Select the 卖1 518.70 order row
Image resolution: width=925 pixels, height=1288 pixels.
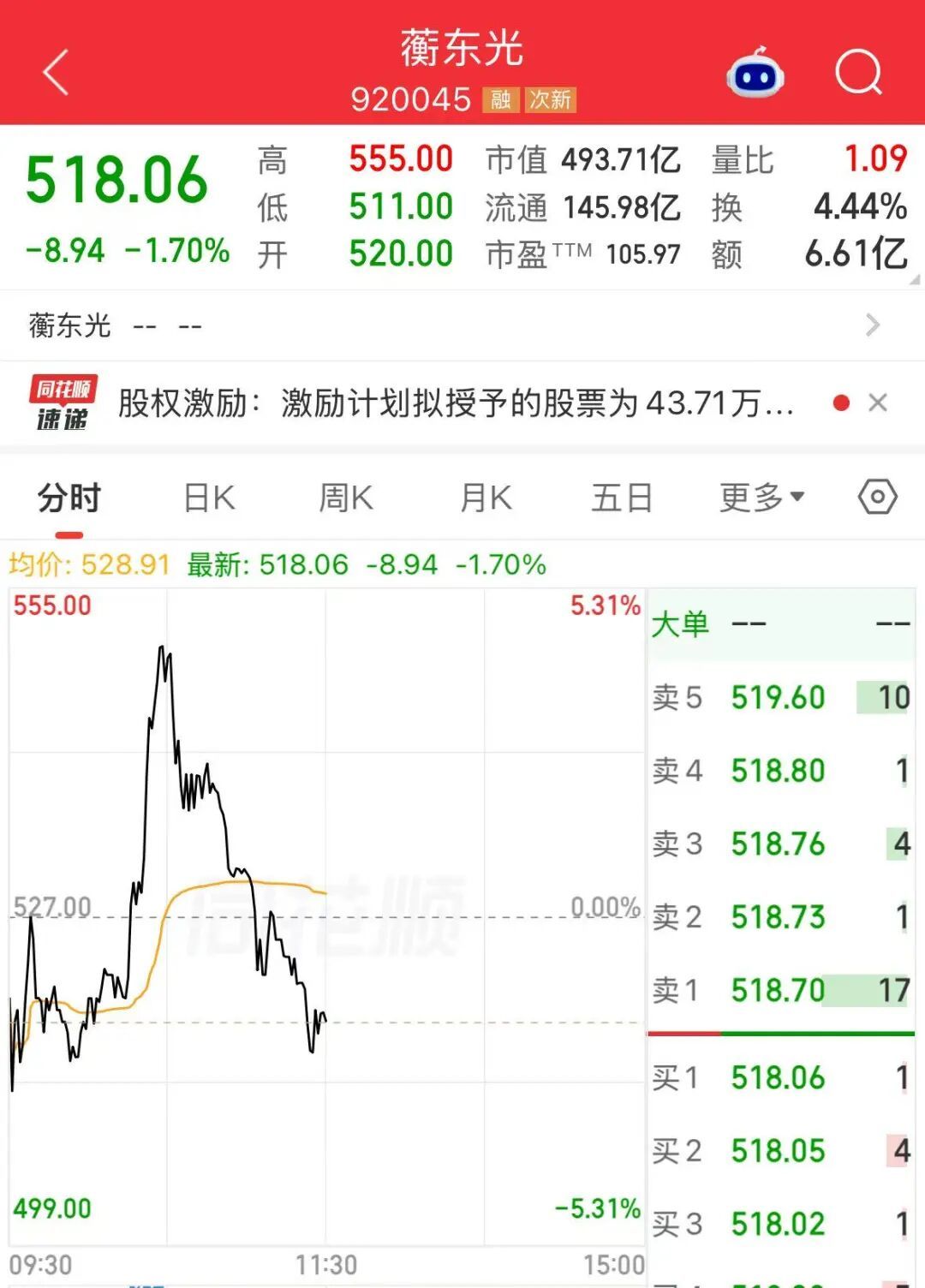(781, 991)
